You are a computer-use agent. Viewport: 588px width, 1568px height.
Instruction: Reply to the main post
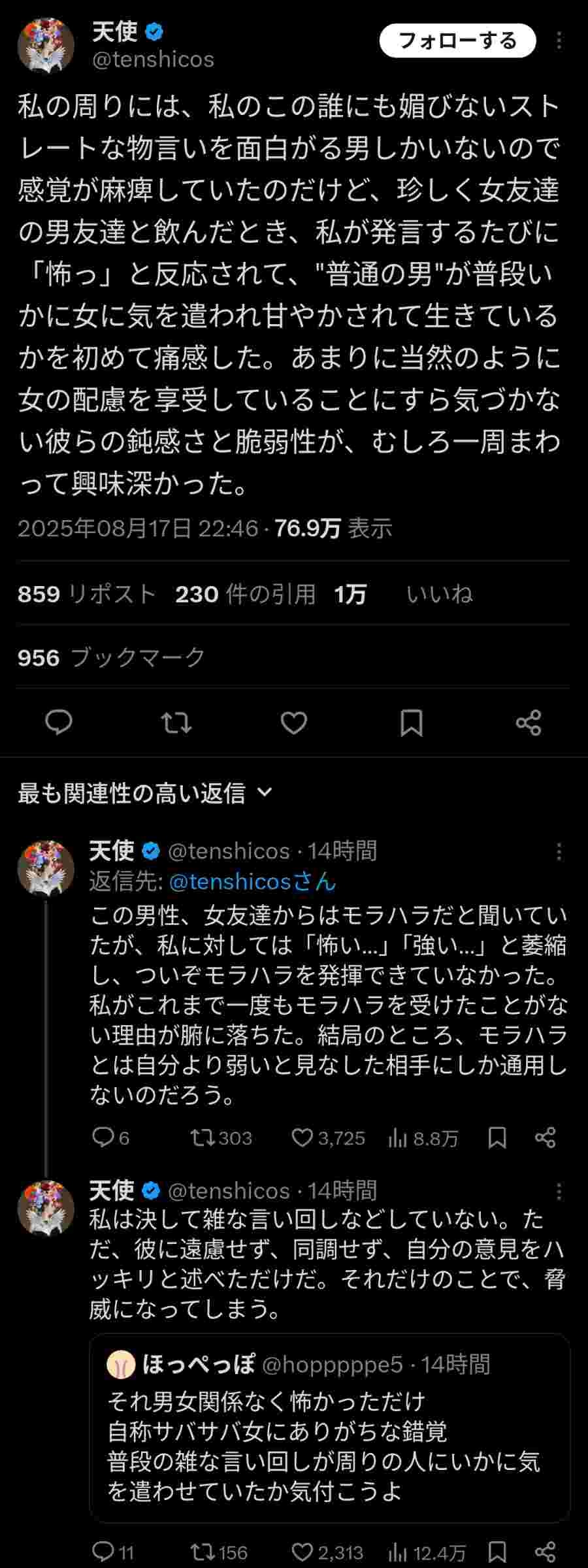pyautogui.click(x=59, y=723)
